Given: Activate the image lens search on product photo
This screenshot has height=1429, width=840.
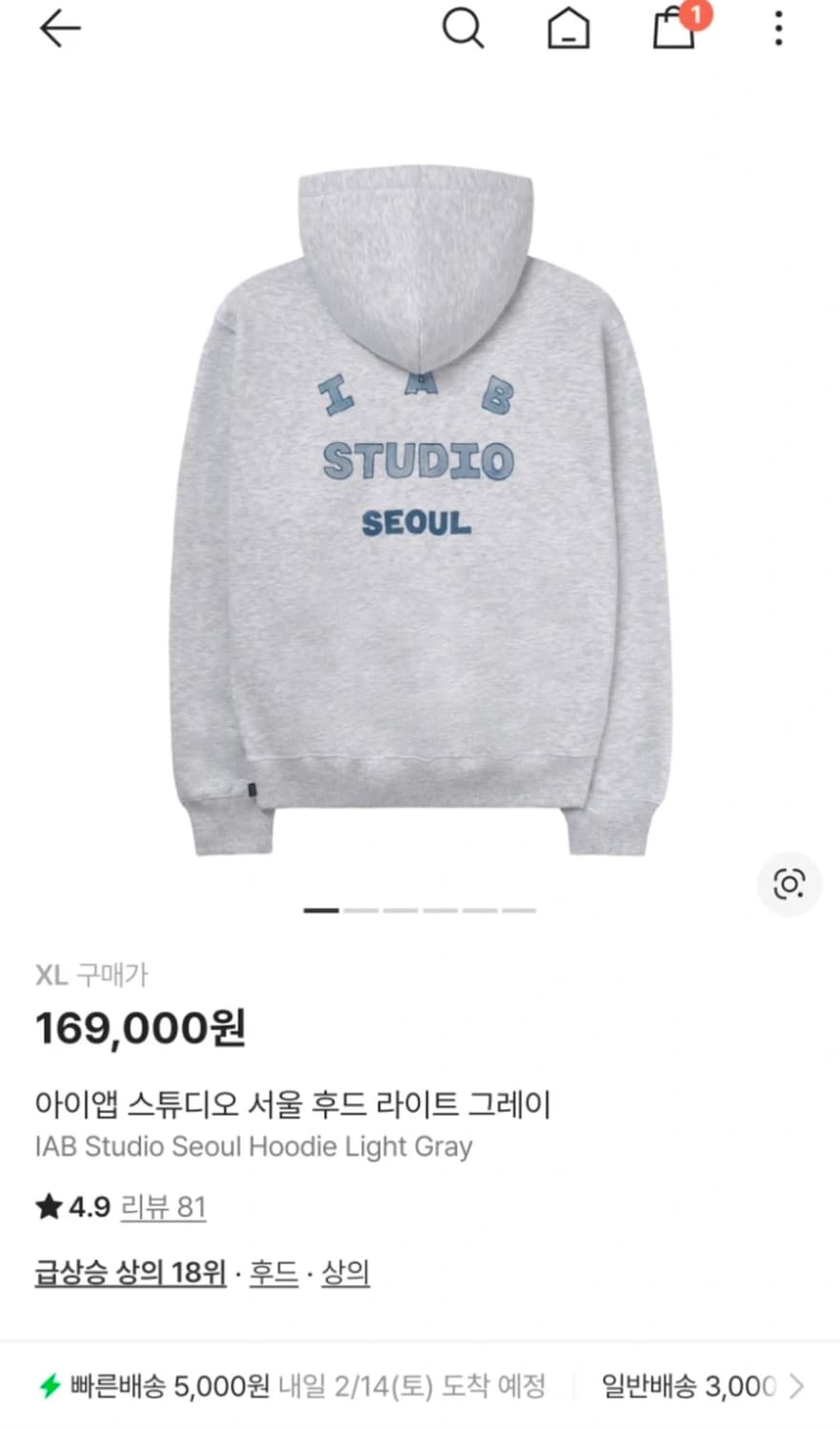Looking at the screenshot, I should coord(790,884).
